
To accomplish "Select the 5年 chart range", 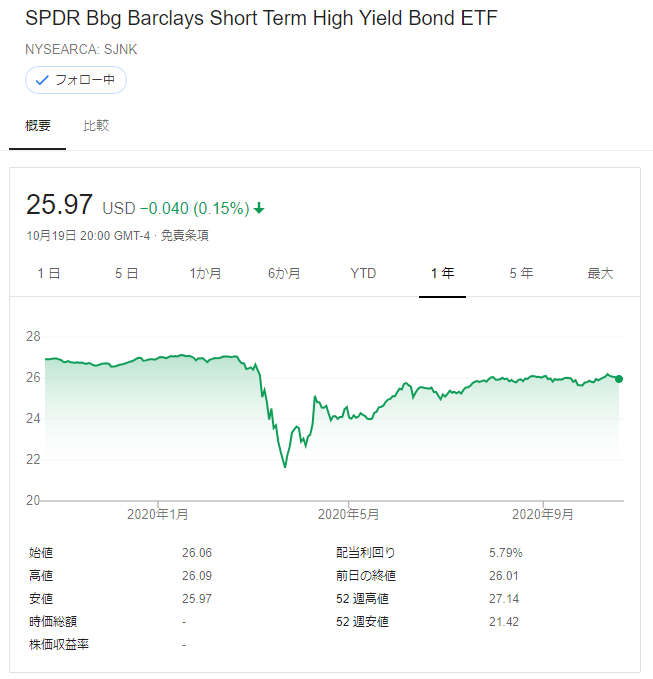I will tap(521, 273).
